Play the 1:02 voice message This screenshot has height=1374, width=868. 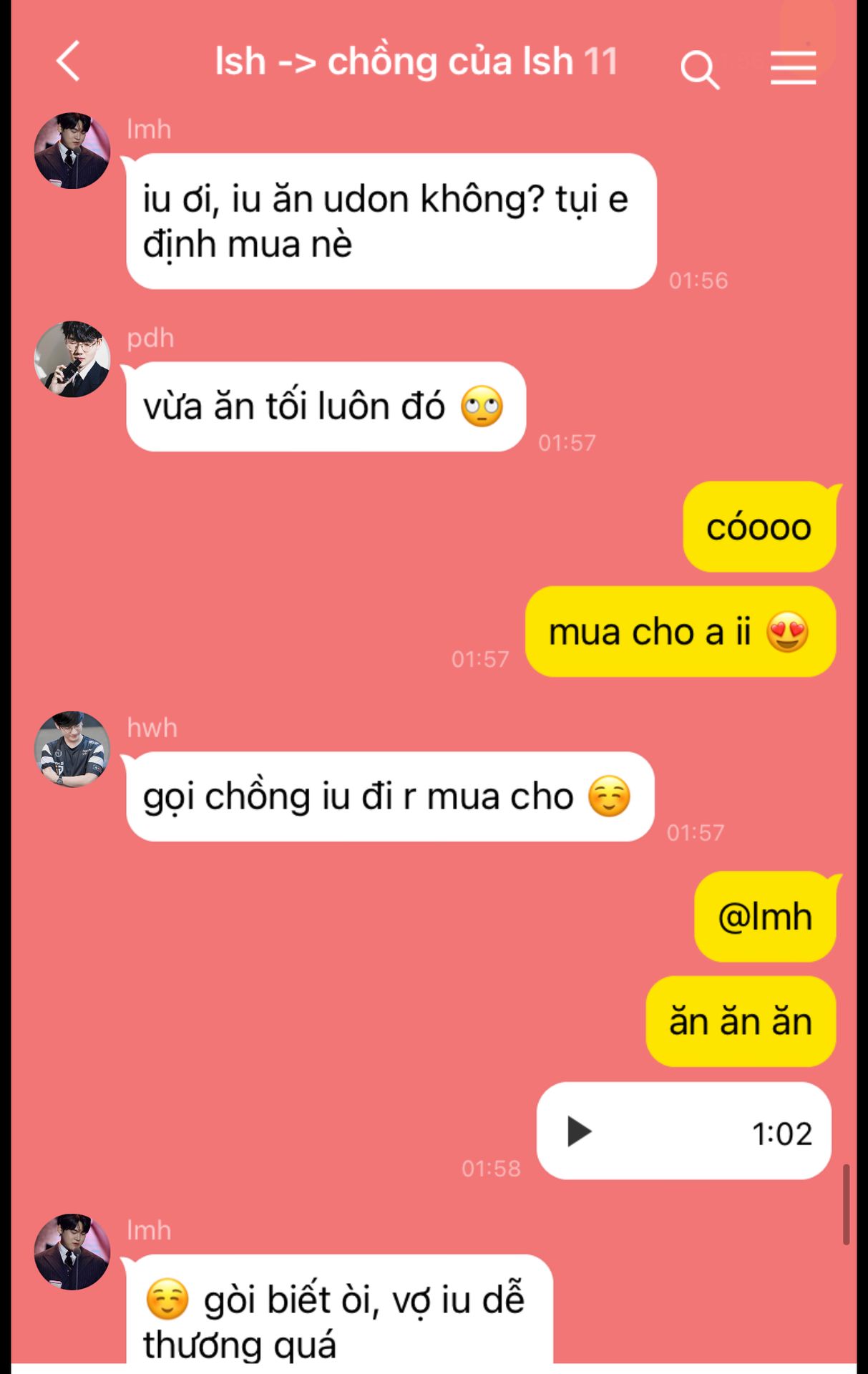(579, 1132)
